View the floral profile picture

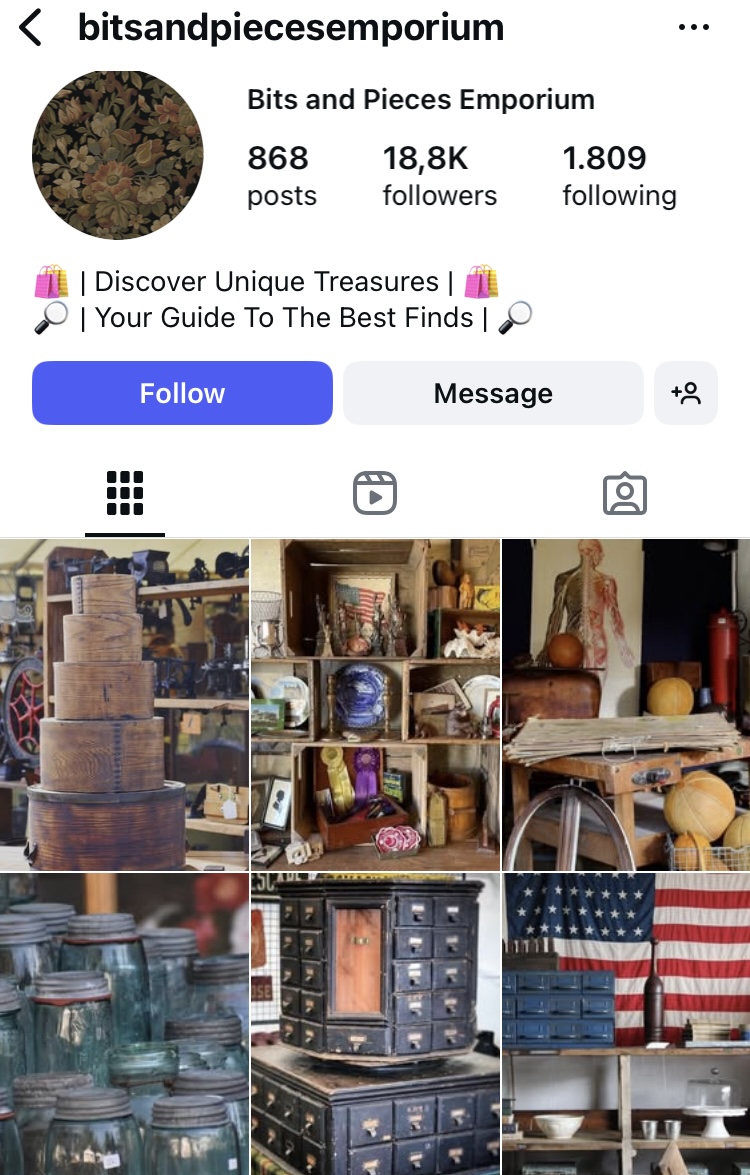click(118, 155)
